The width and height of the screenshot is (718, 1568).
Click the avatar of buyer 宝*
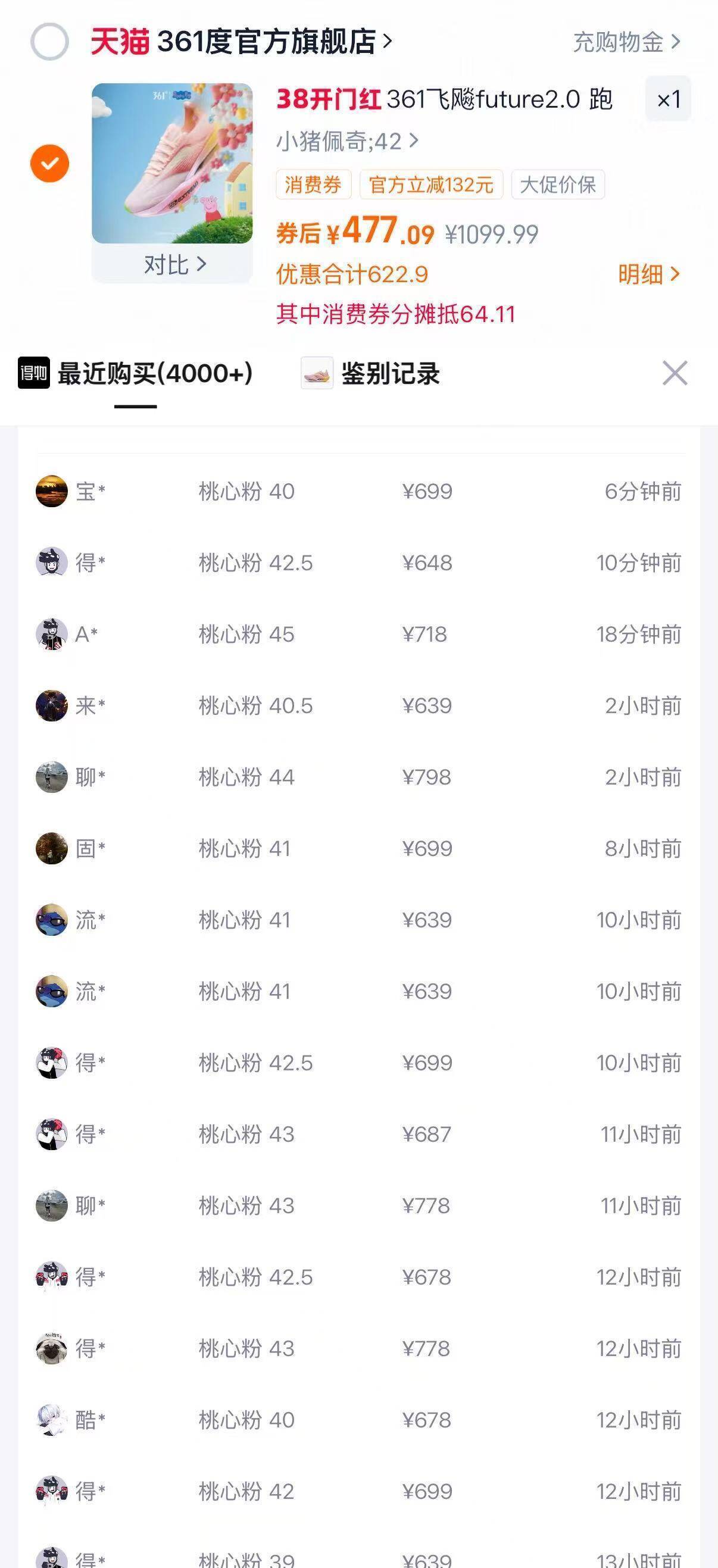tap(51, 493)
